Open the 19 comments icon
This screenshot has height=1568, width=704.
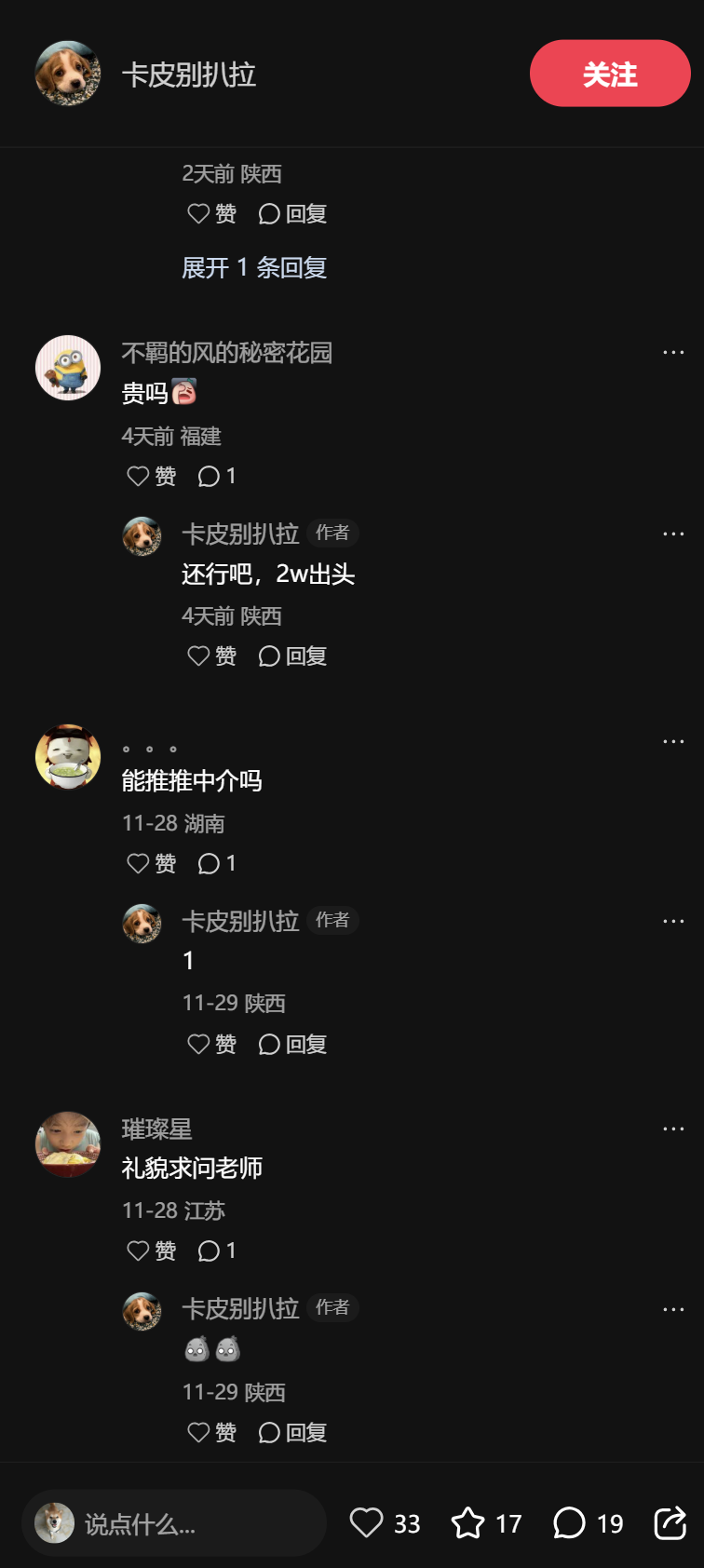click(570, 1523)
